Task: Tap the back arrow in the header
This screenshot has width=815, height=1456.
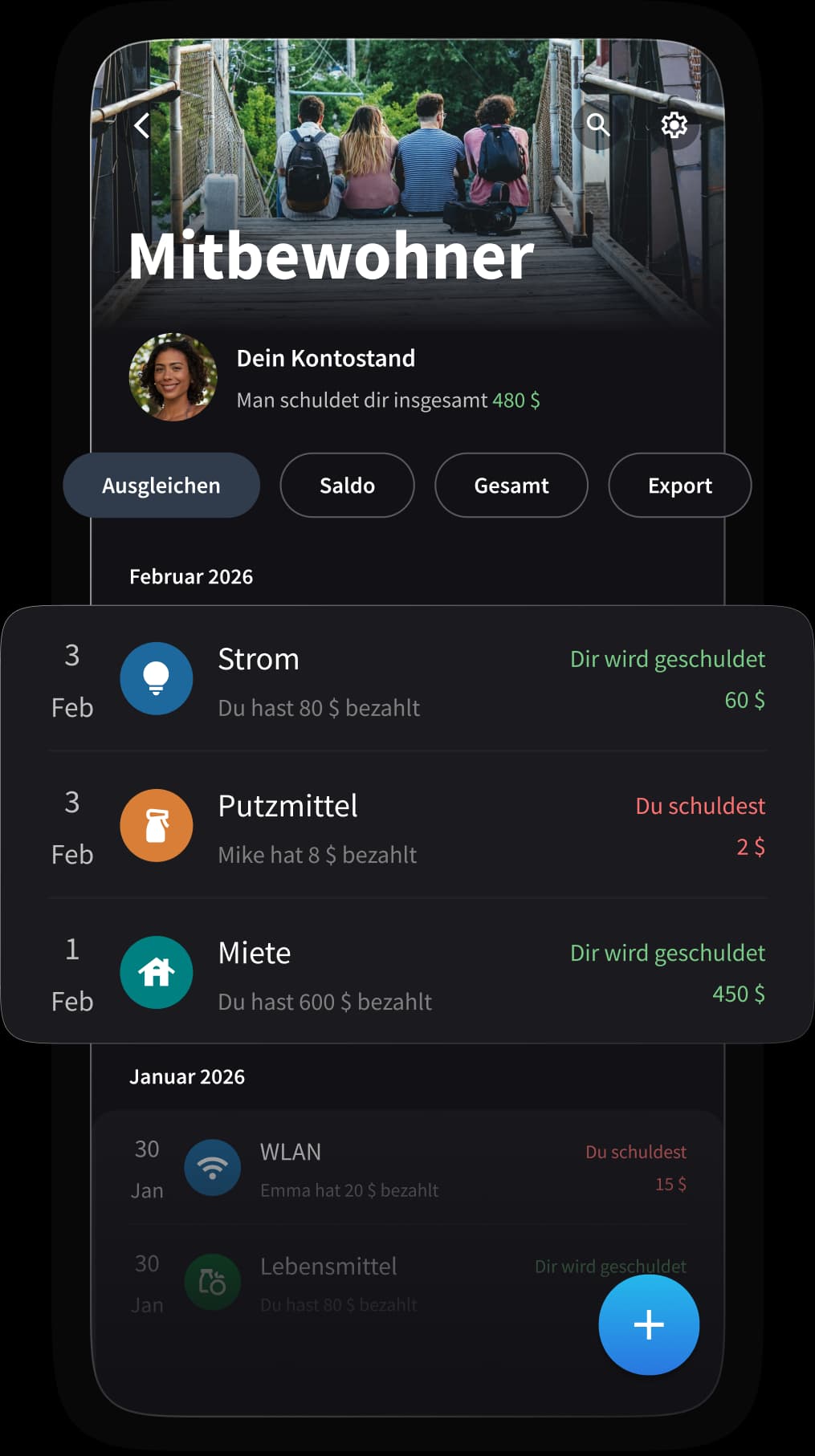Action: (142, 126)
